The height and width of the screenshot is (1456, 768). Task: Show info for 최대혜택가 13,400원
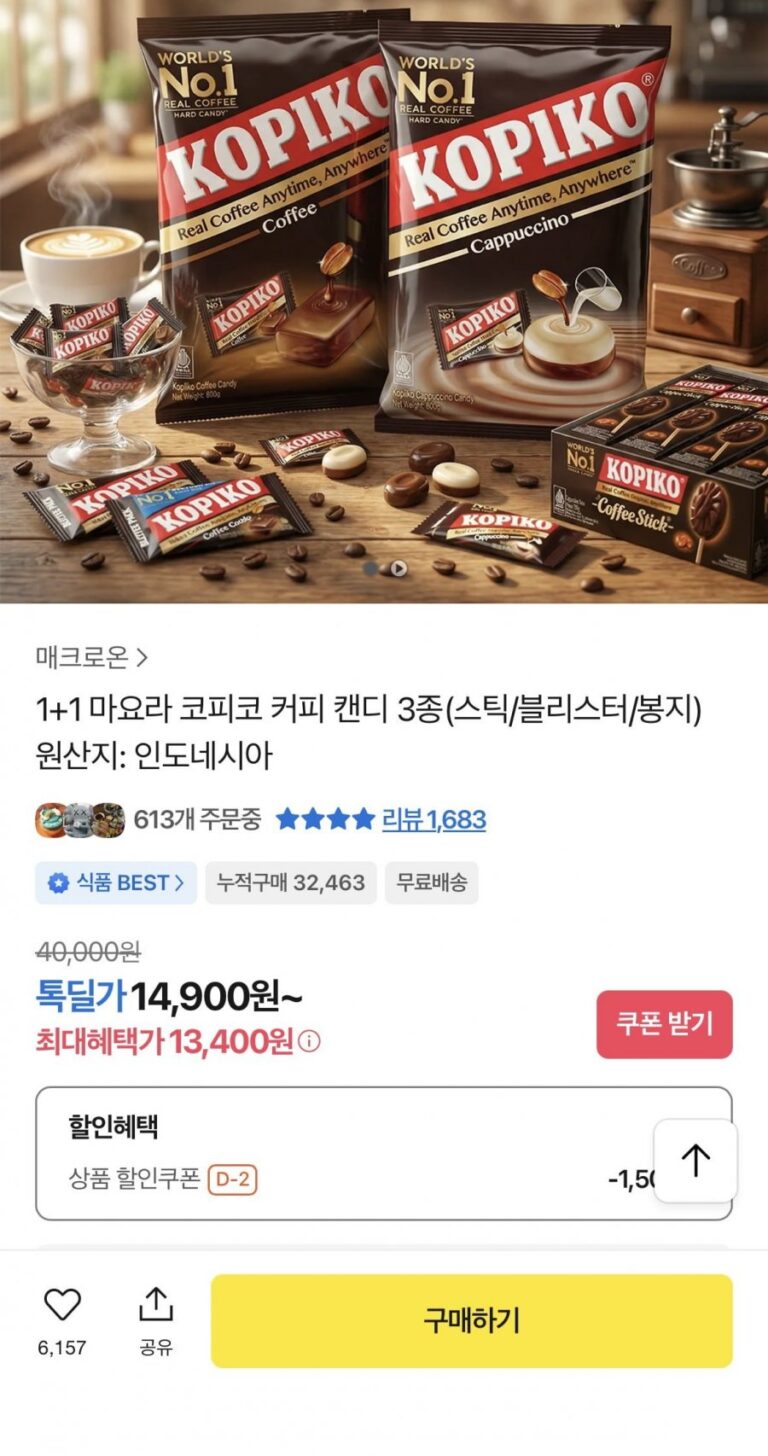click(x=311, y=1042)
